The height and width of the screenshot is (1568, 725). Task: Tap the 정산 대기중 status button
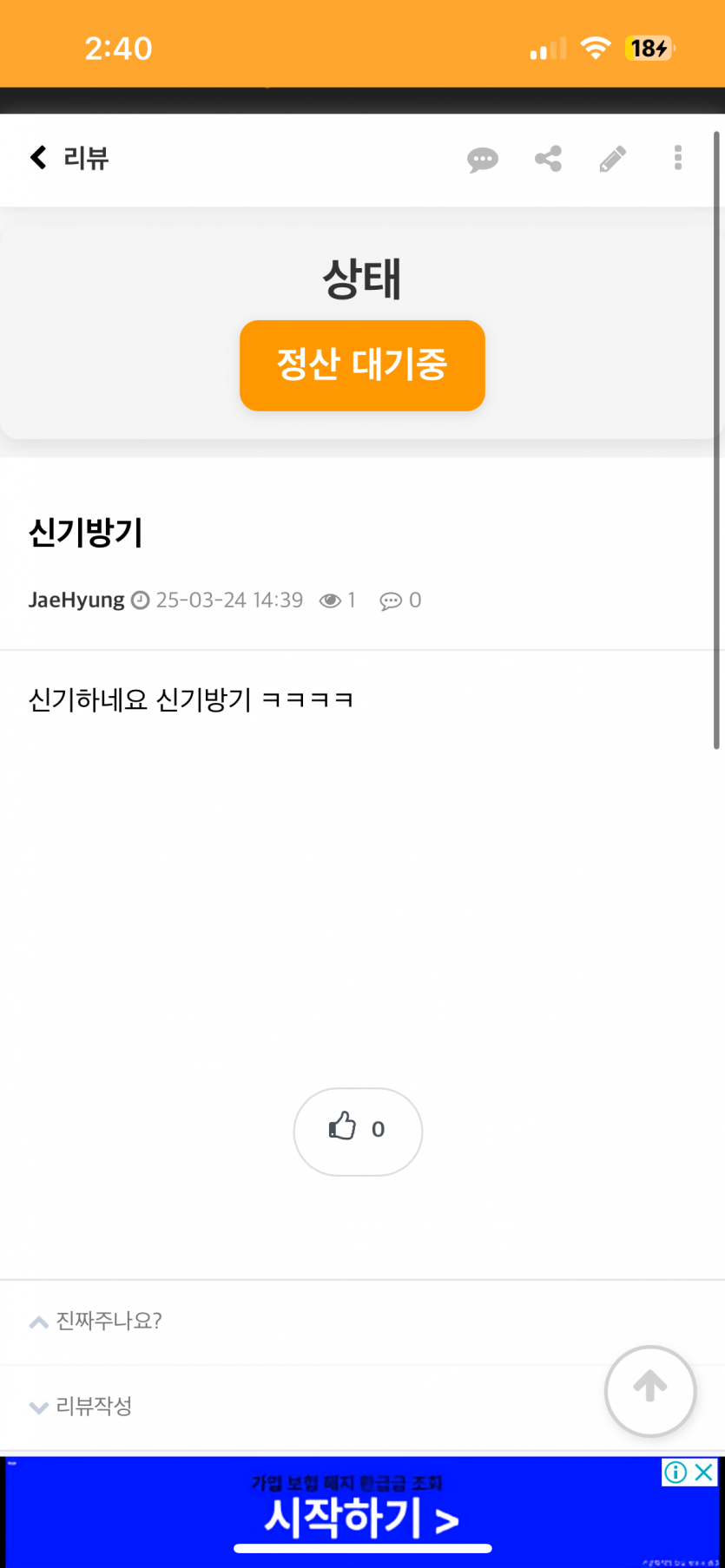click(x=362, y=365)
